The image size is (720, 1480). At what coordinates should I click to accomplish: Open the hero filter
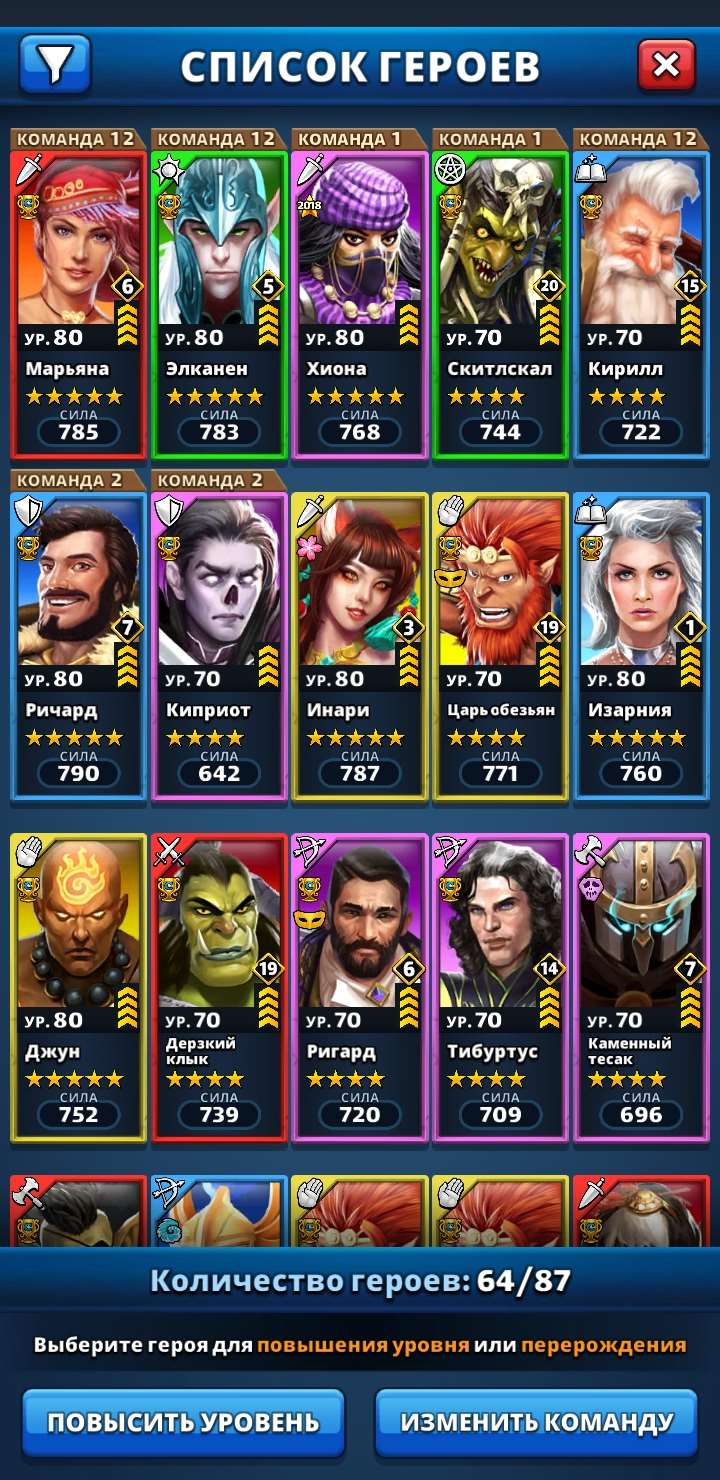55,65
